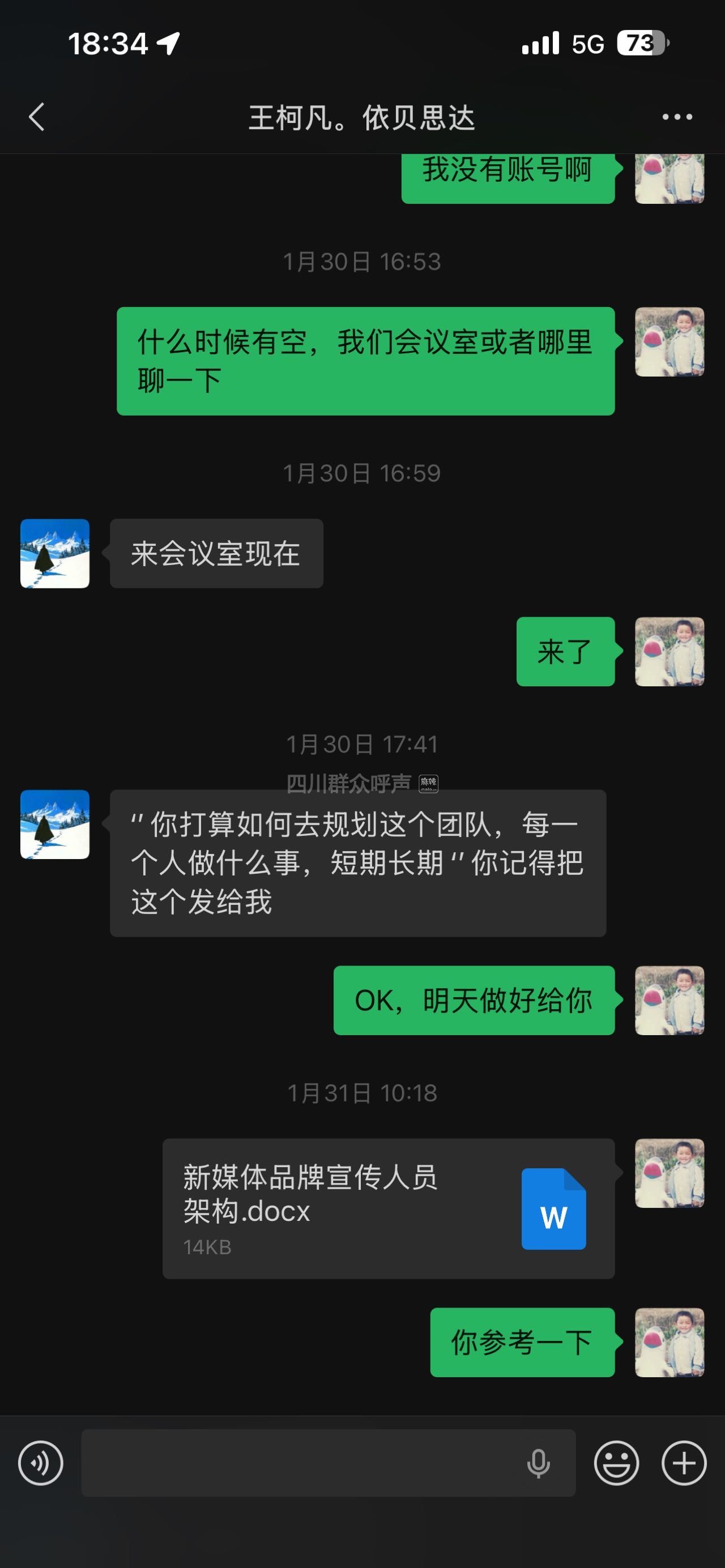Open the plus attachments menu

[684, 1463]
